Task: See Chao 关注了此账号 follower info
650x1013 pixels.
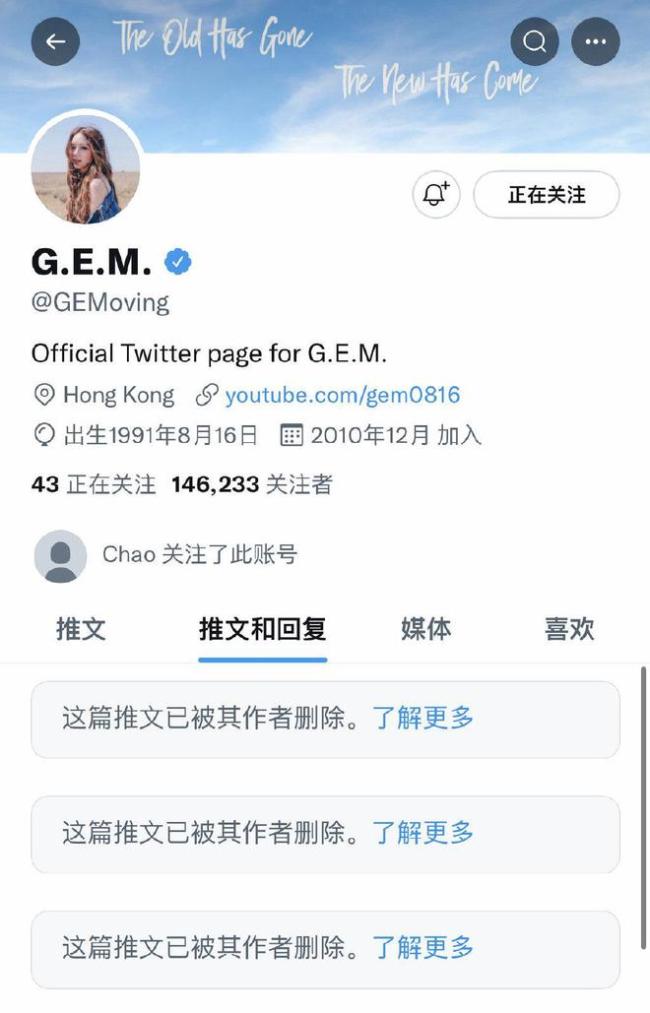Action: click(199, 554)
